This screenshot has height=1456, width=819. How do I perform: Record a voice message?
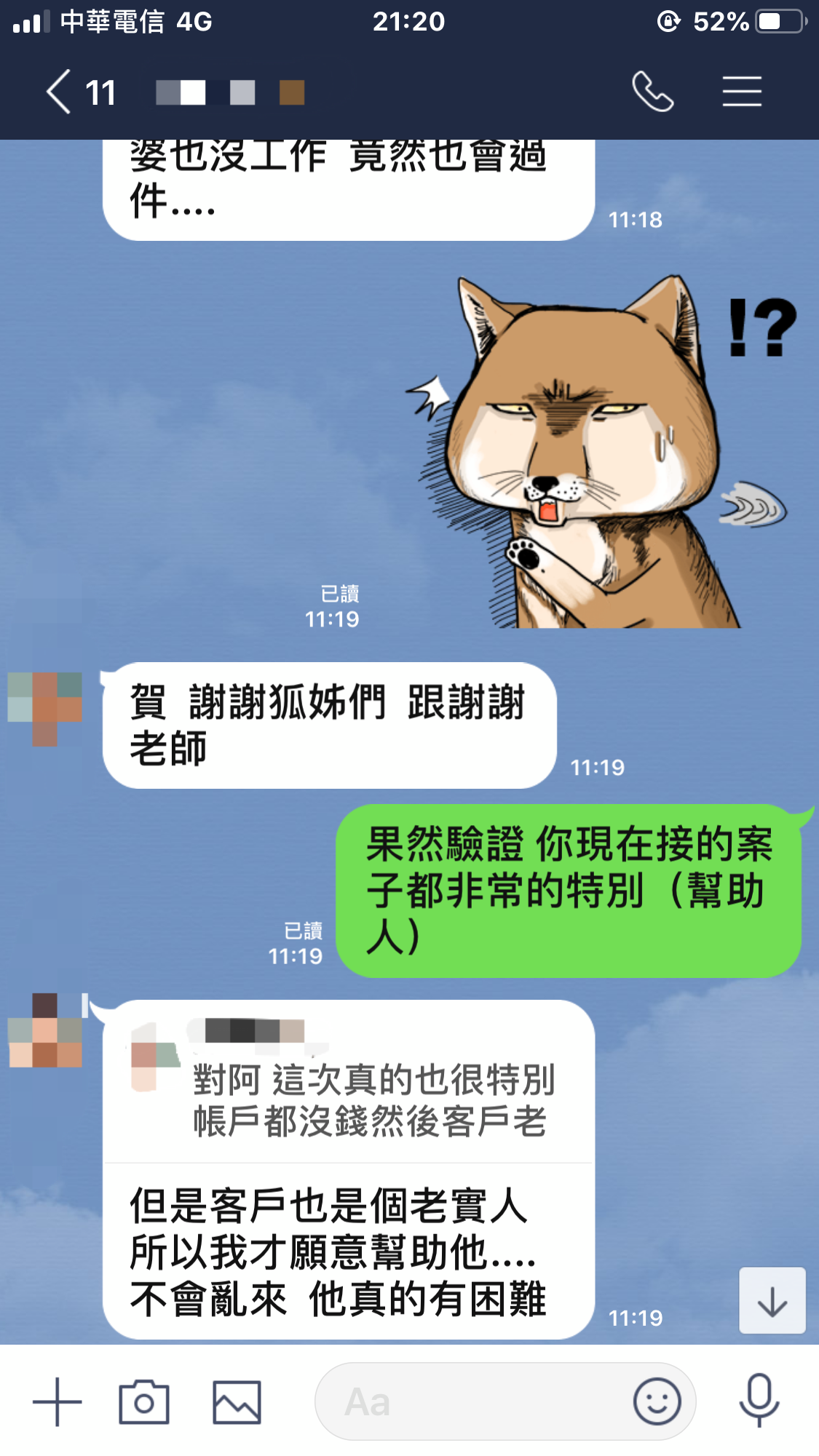click(x=759, y=1401)
